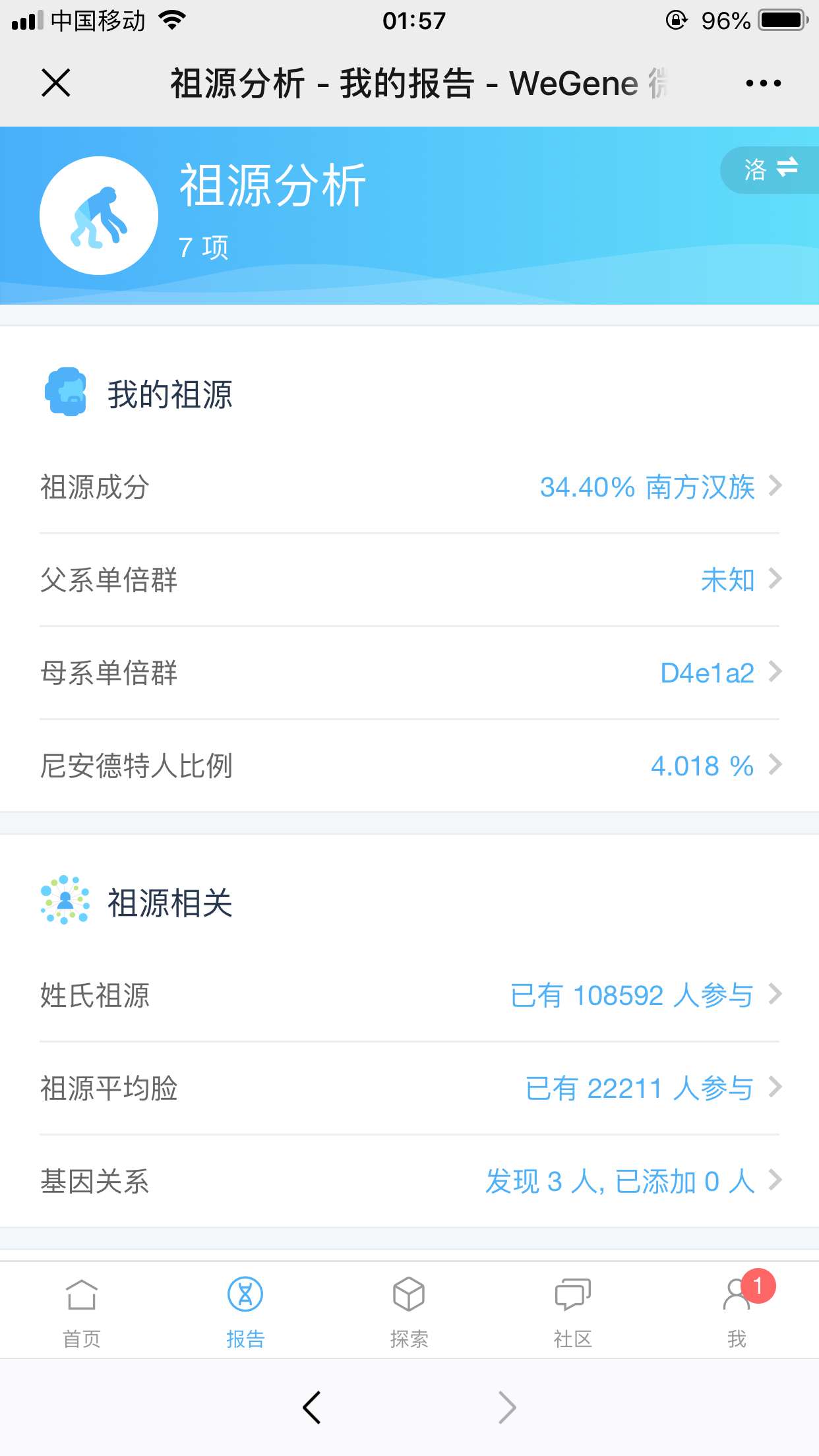View the 父系单倍群 result
Viewport: 819px width, 1456px height.
click(x=409, y=580)
